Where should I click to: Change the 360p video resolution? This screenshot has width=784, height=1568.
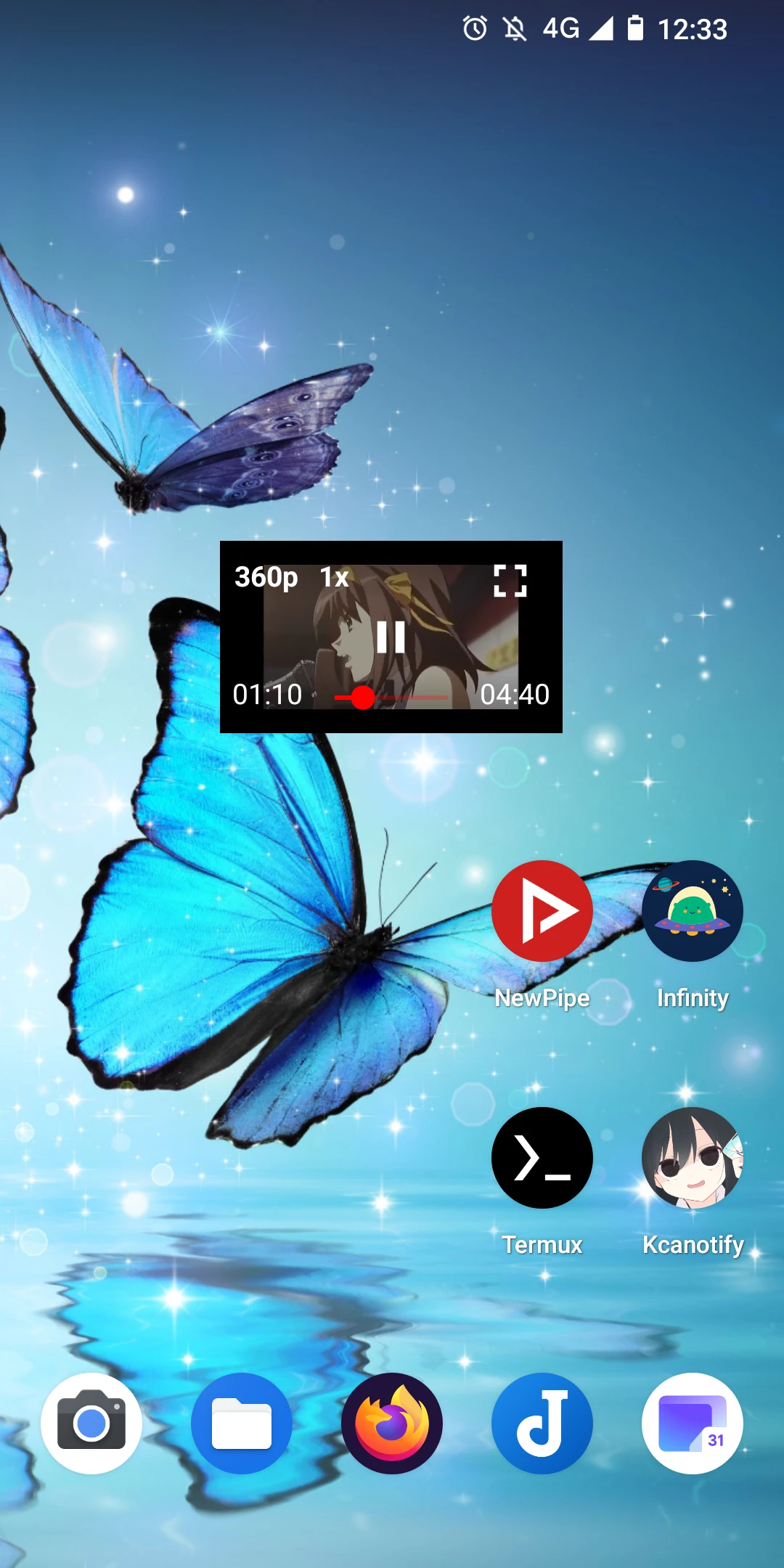click(266, 578)
